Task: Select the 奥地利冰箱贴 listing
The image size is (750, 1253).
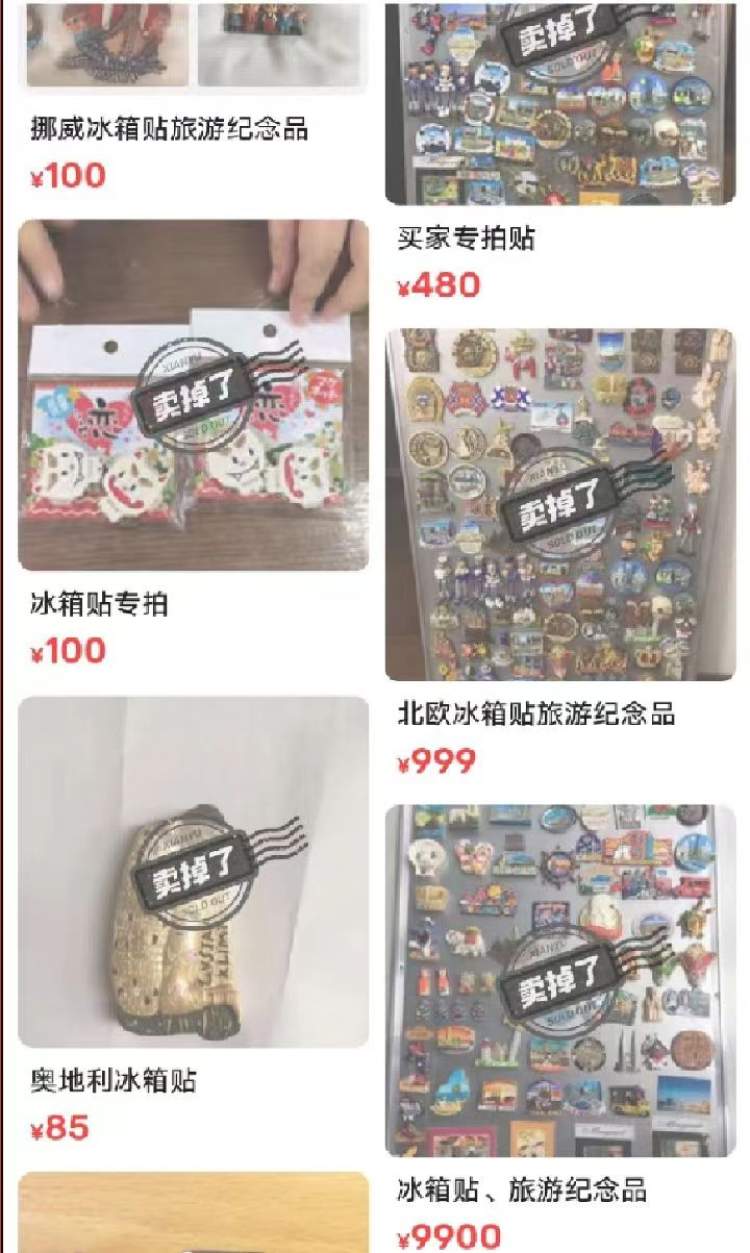Action: point(193,872)
